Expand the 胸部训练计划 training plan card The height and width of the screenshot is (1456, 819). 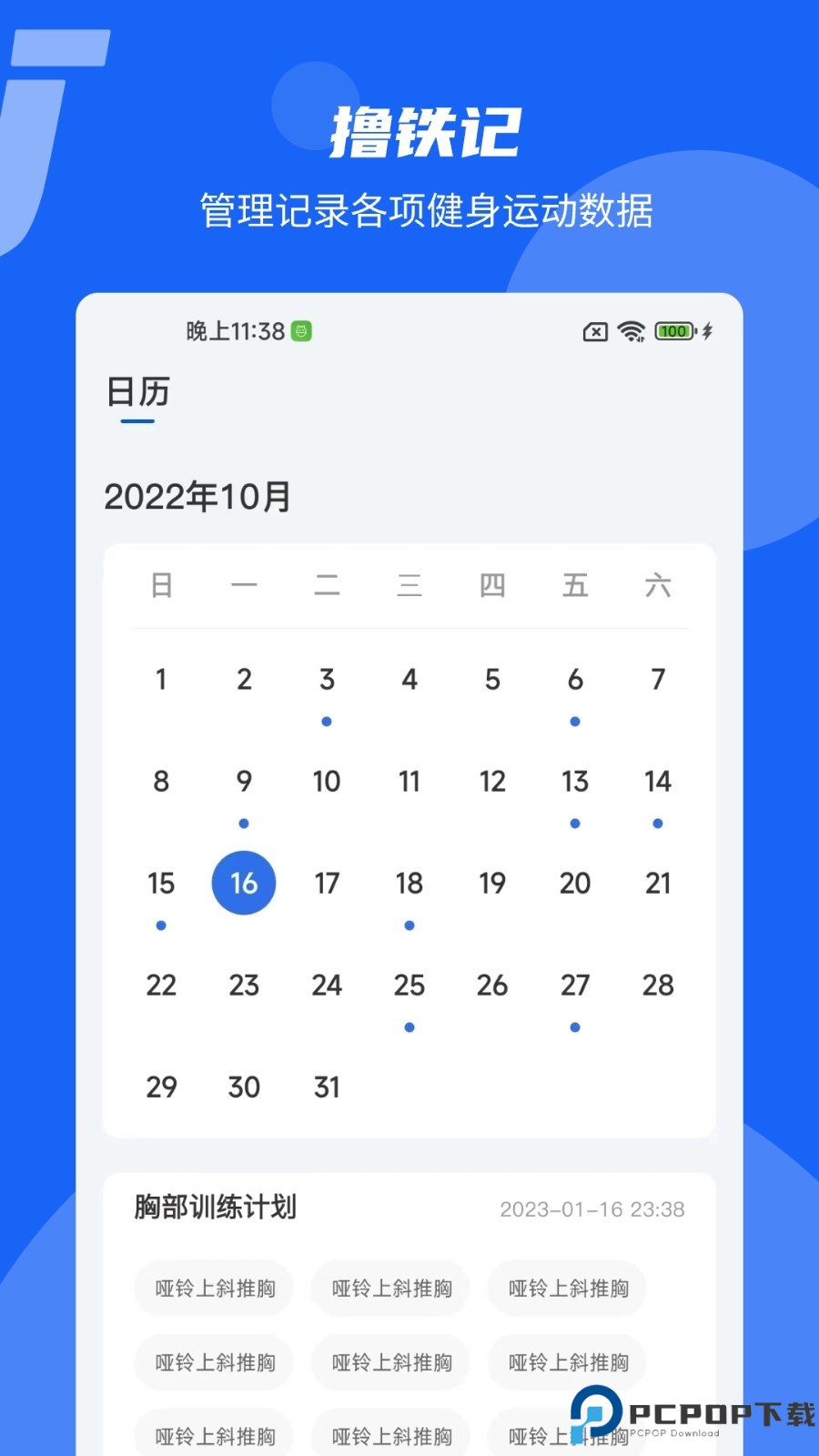pyautogui.click(x=216, y=1208)
